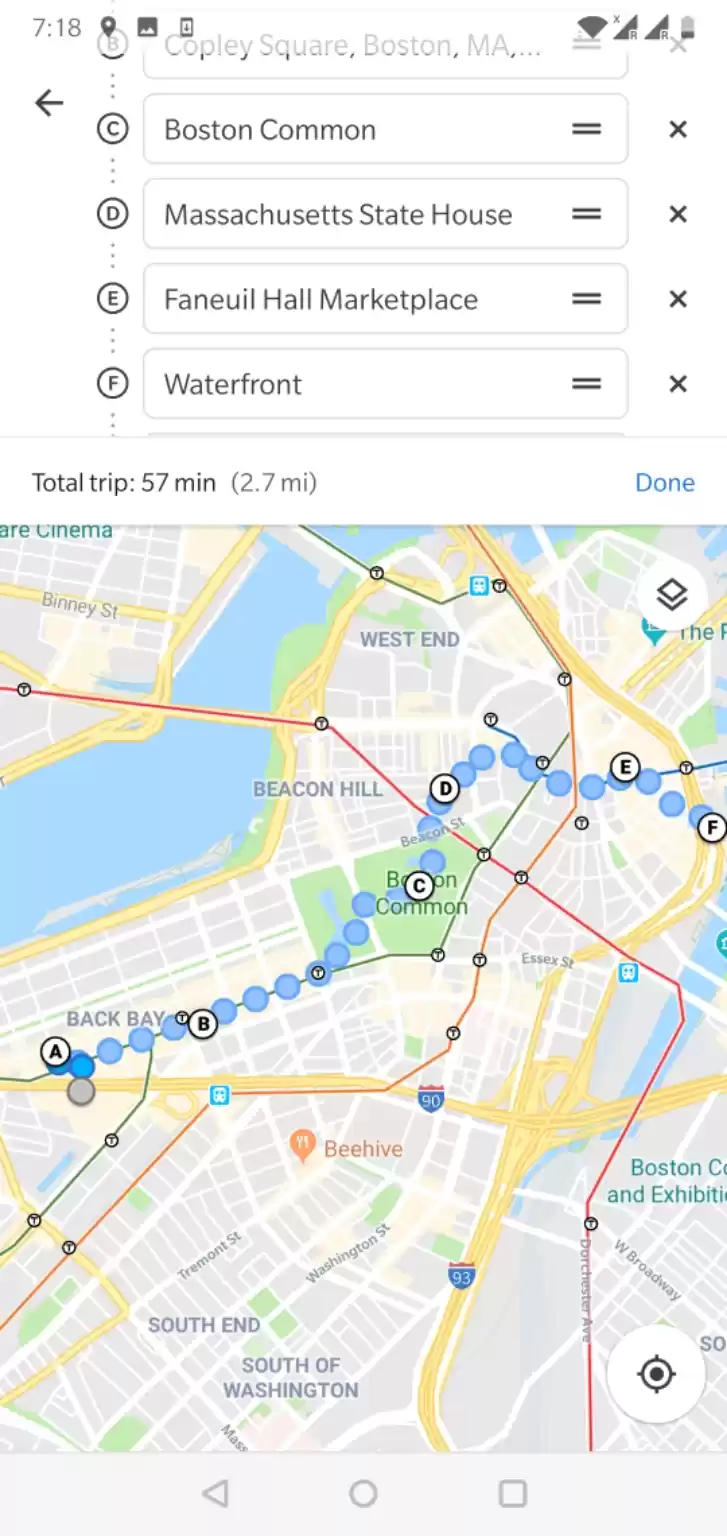Remove the Waterfront destination
Viewport: 727px width, 1536px height.
pyautogui.click(x=678, y=384)
